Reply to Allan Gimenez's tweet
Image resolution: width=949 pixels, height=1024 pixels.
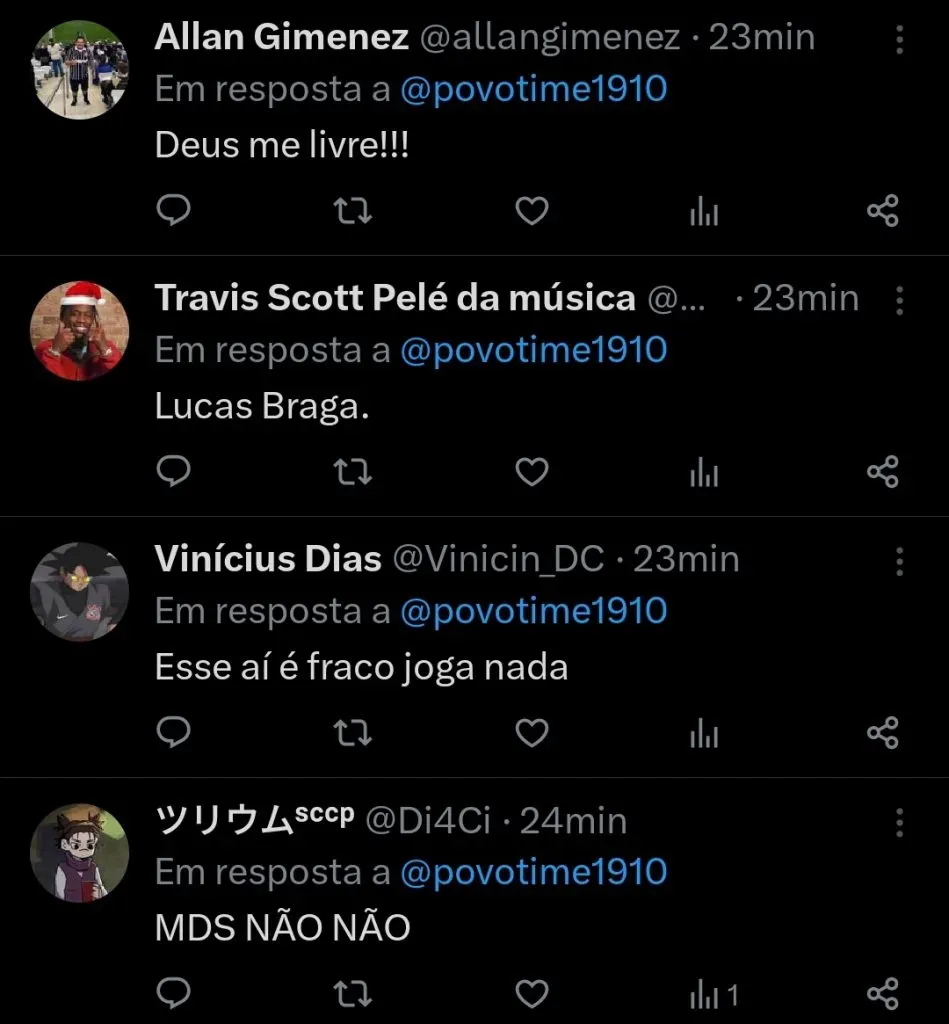pyautogui.click(x=175, y=211)
